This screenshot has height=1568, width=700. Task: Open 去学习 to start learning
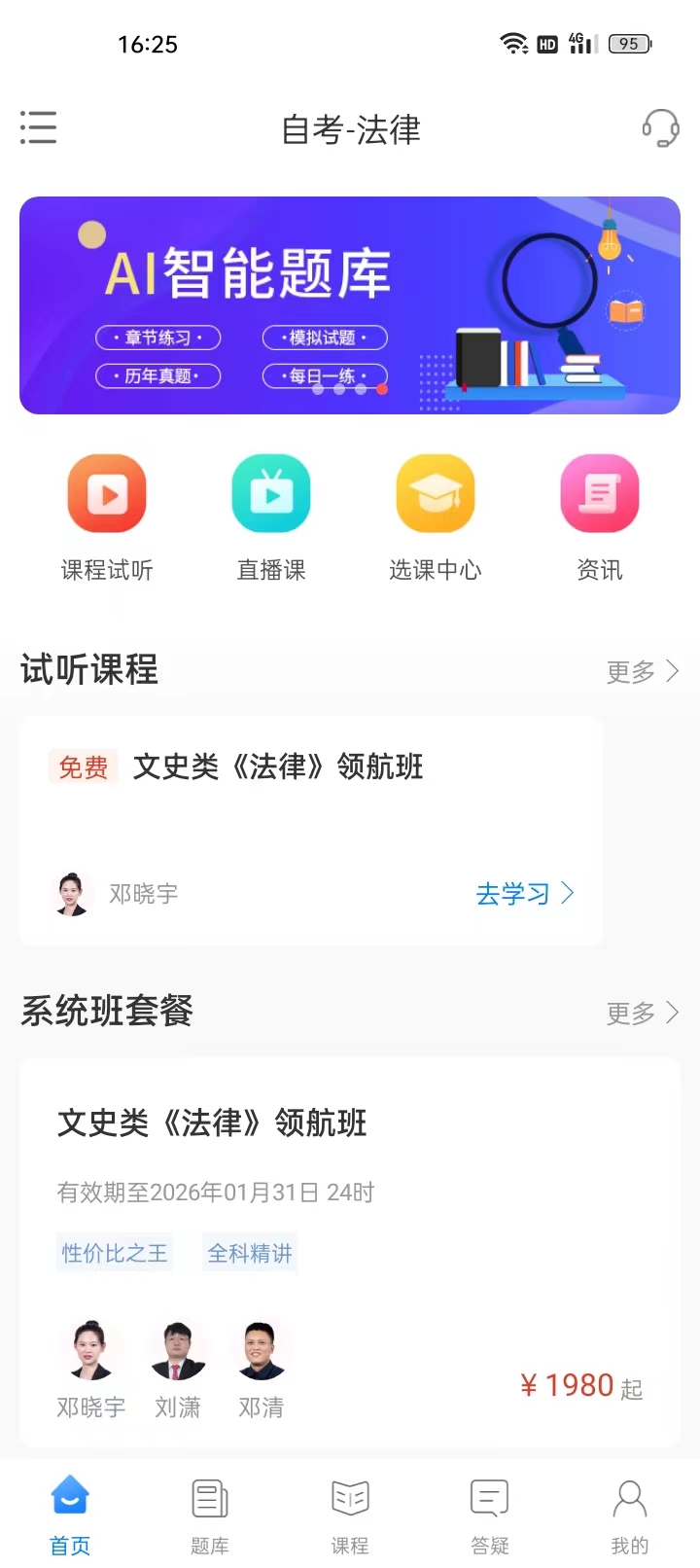tap(515, 893)
